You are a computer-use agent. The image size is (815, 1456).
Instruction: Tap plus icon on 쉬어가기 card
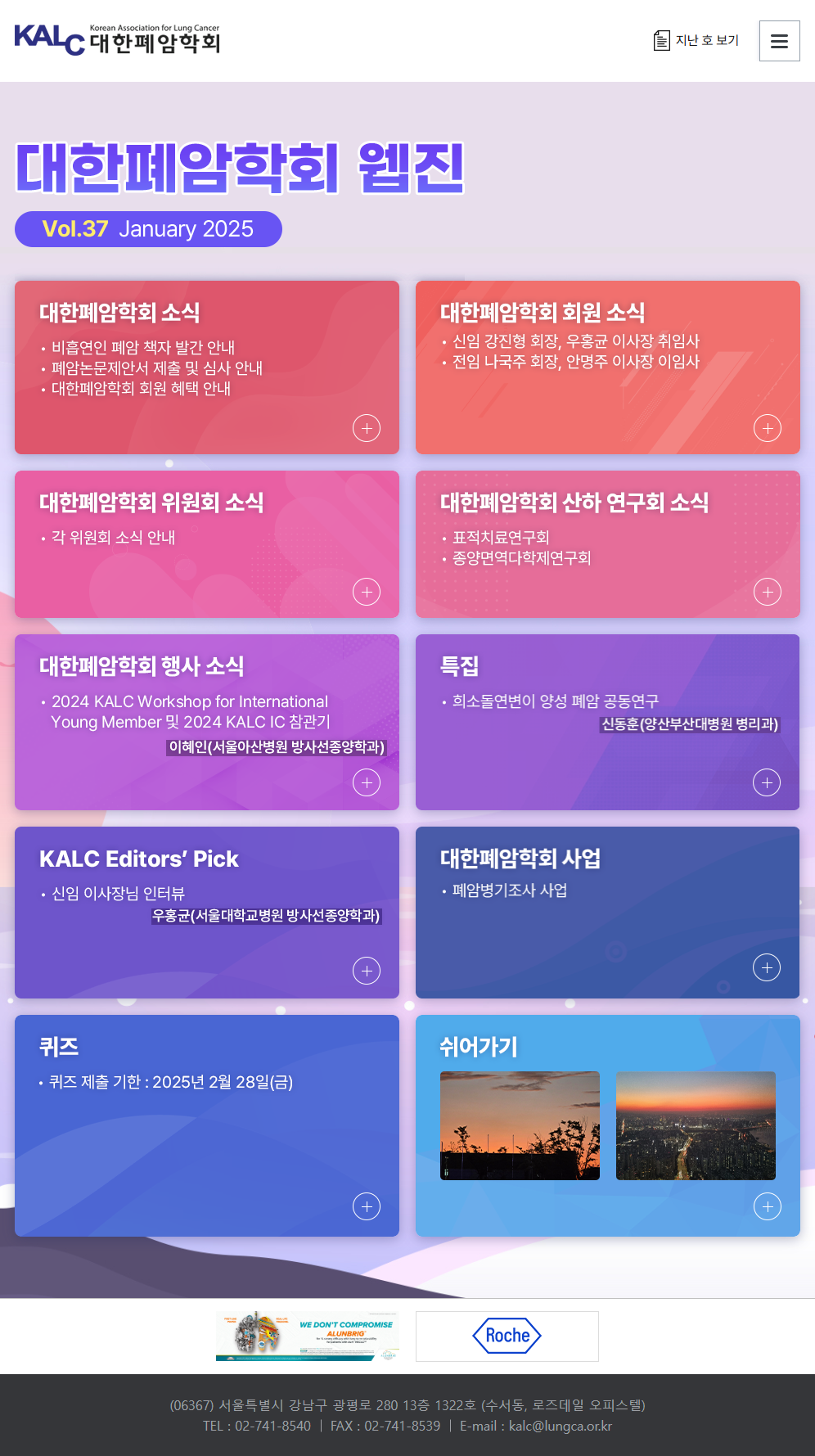[767, 1206]
